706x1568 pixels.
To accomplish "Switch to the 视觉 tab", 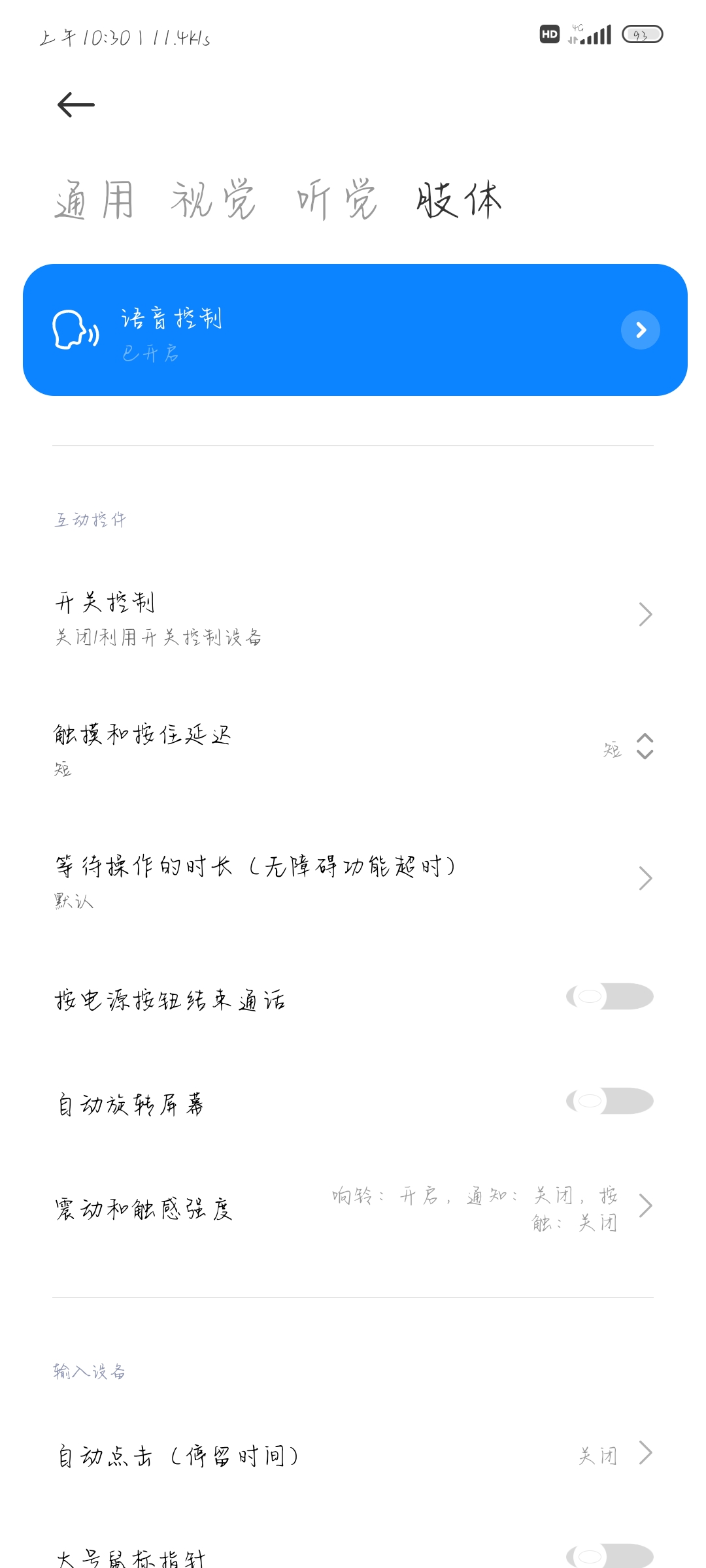I will coord(213,200).
